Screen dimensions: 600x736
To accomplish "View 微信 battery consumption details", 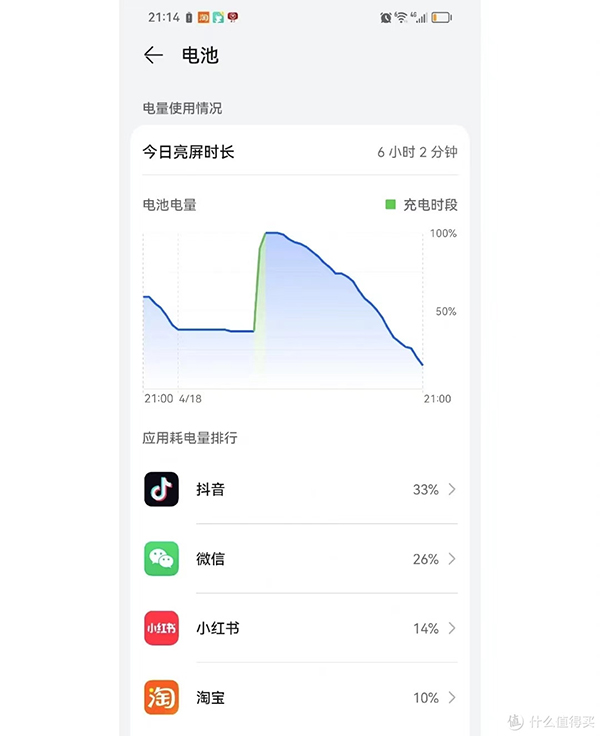I will pos(300,559).
